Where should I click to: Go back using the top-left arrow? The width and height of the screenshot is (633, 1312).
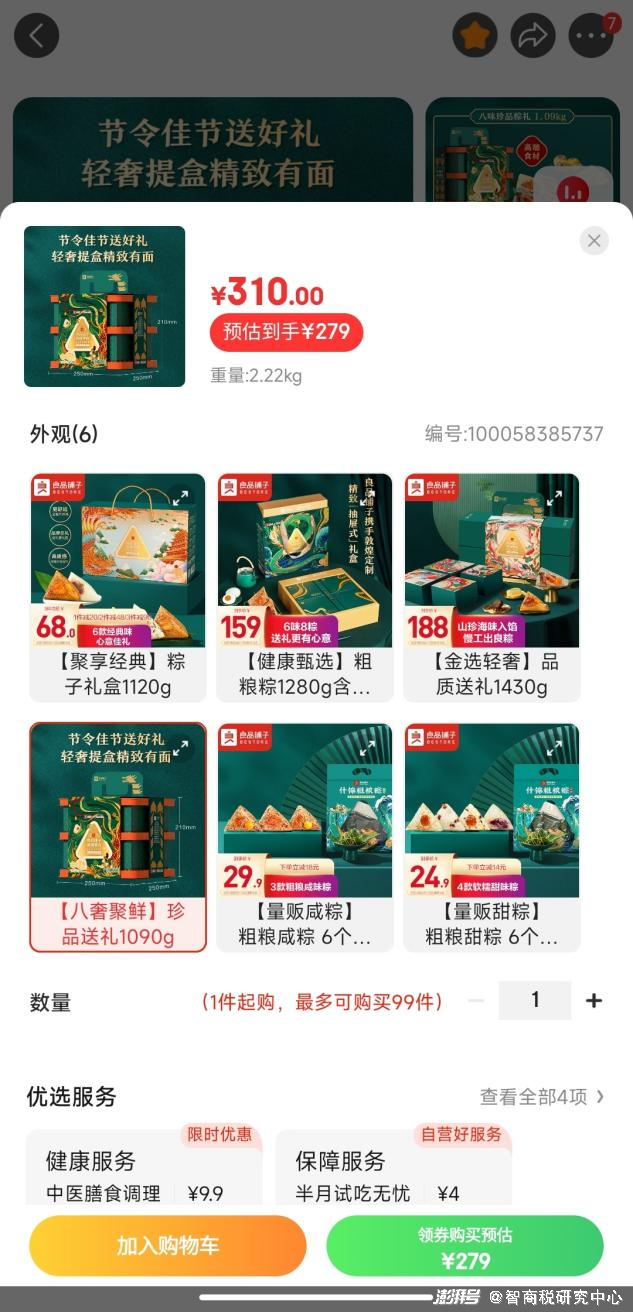tap(37, 36)
